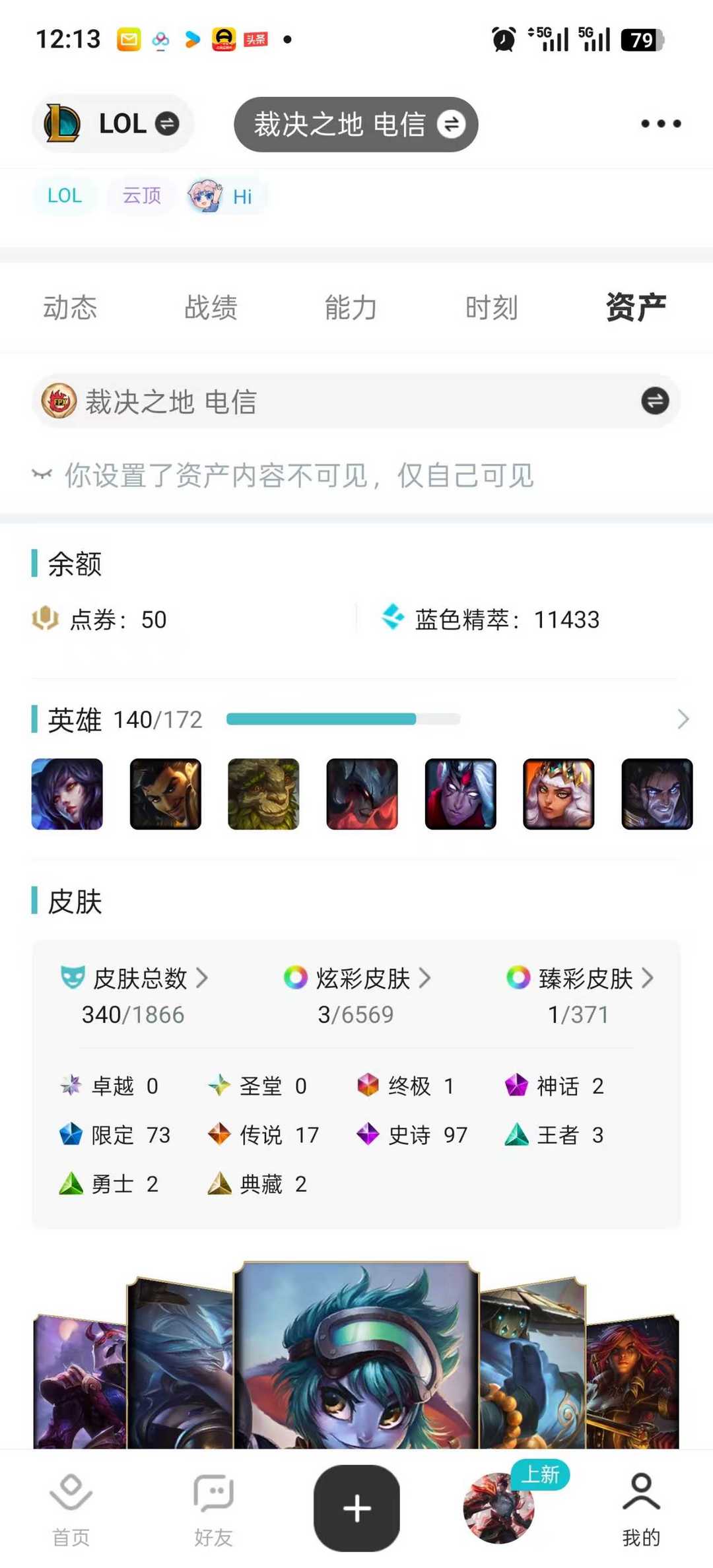713x1568 pixels.
Task: Open the 裁决之地 电信 server row with FPX icon
Action: [356, 401]
